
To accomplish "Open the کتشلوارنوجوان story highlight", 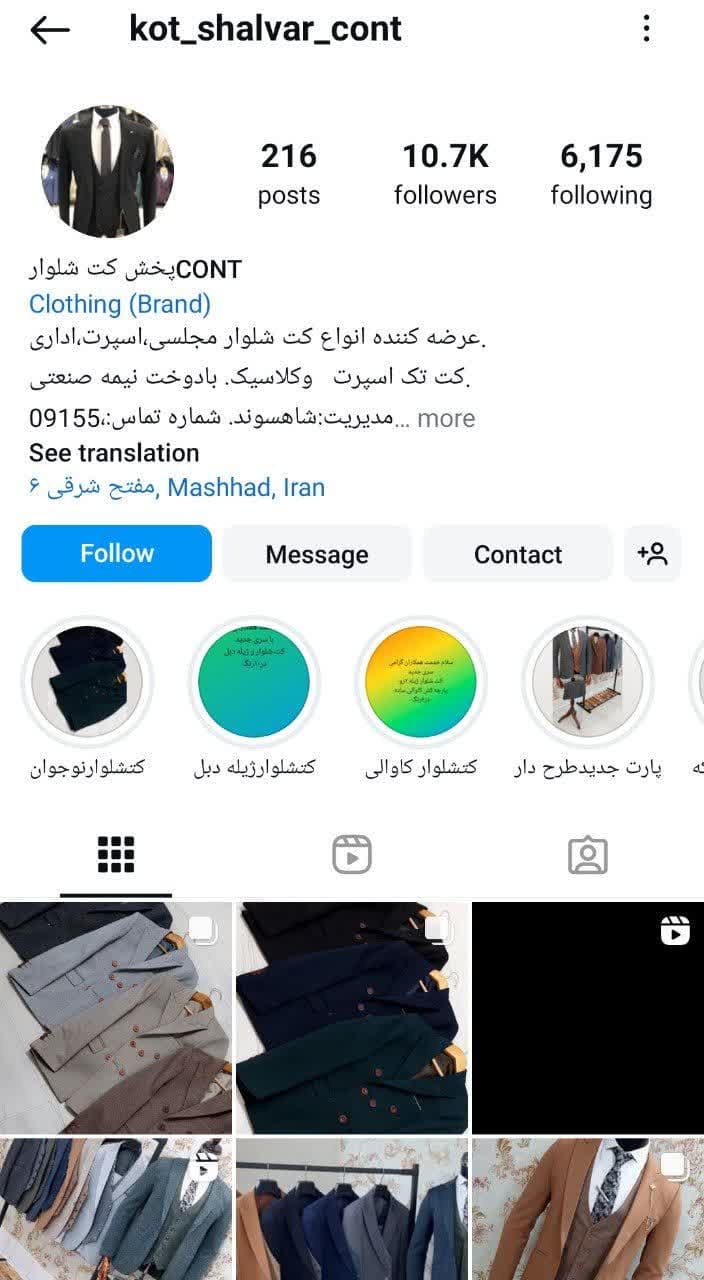I will [87, 682].
